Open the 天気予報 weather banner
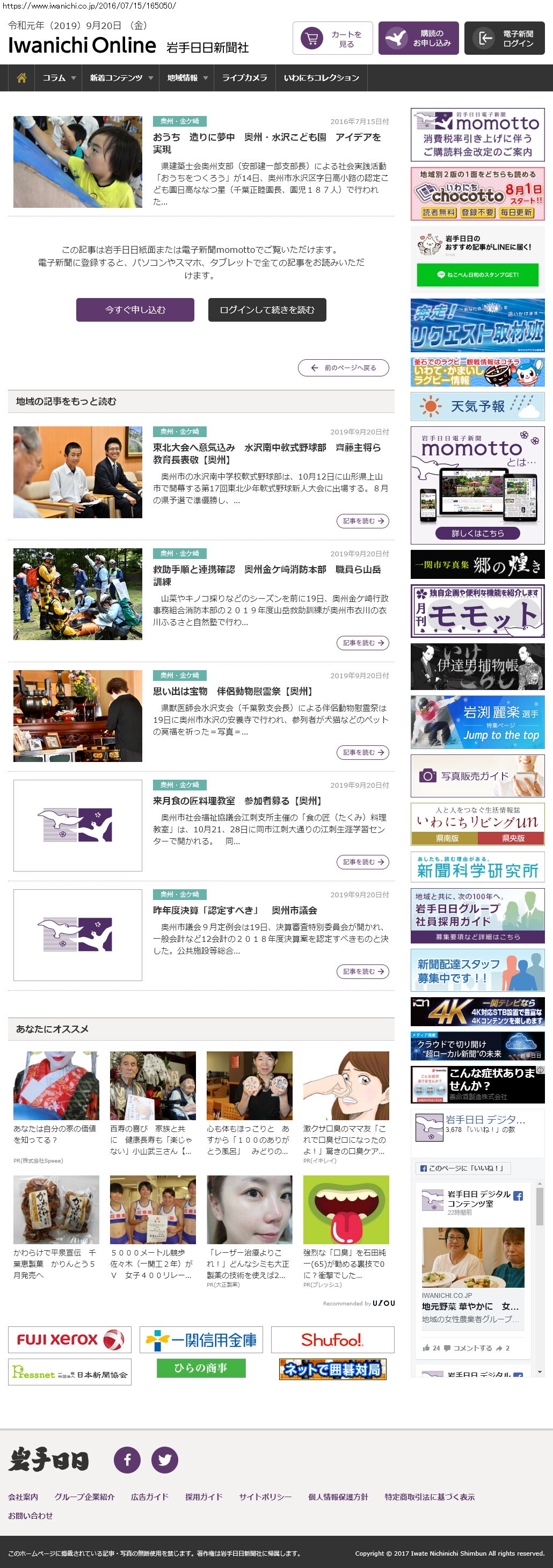The image size is (553, 1568). (x=477, y=406)
